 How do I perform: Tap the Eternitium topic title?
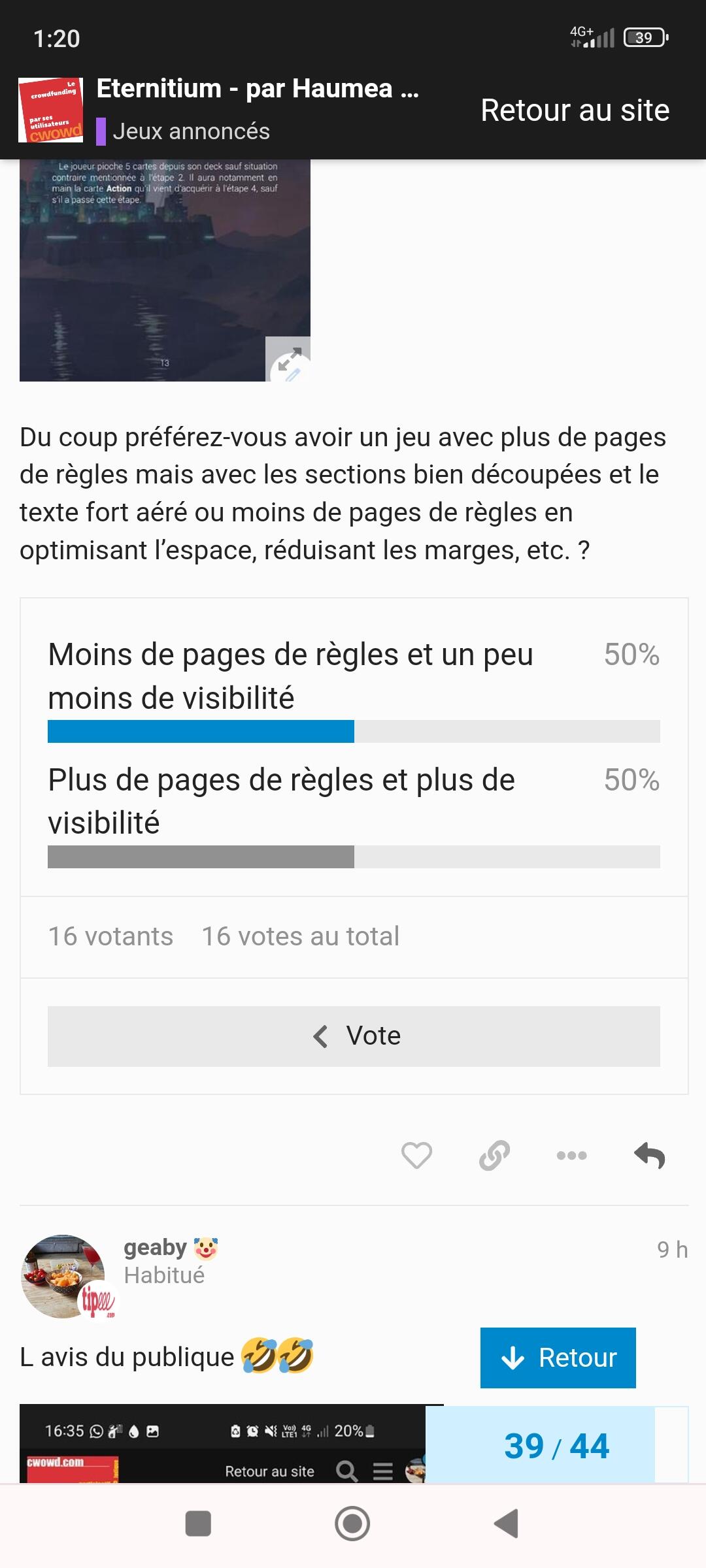[258, 88]
